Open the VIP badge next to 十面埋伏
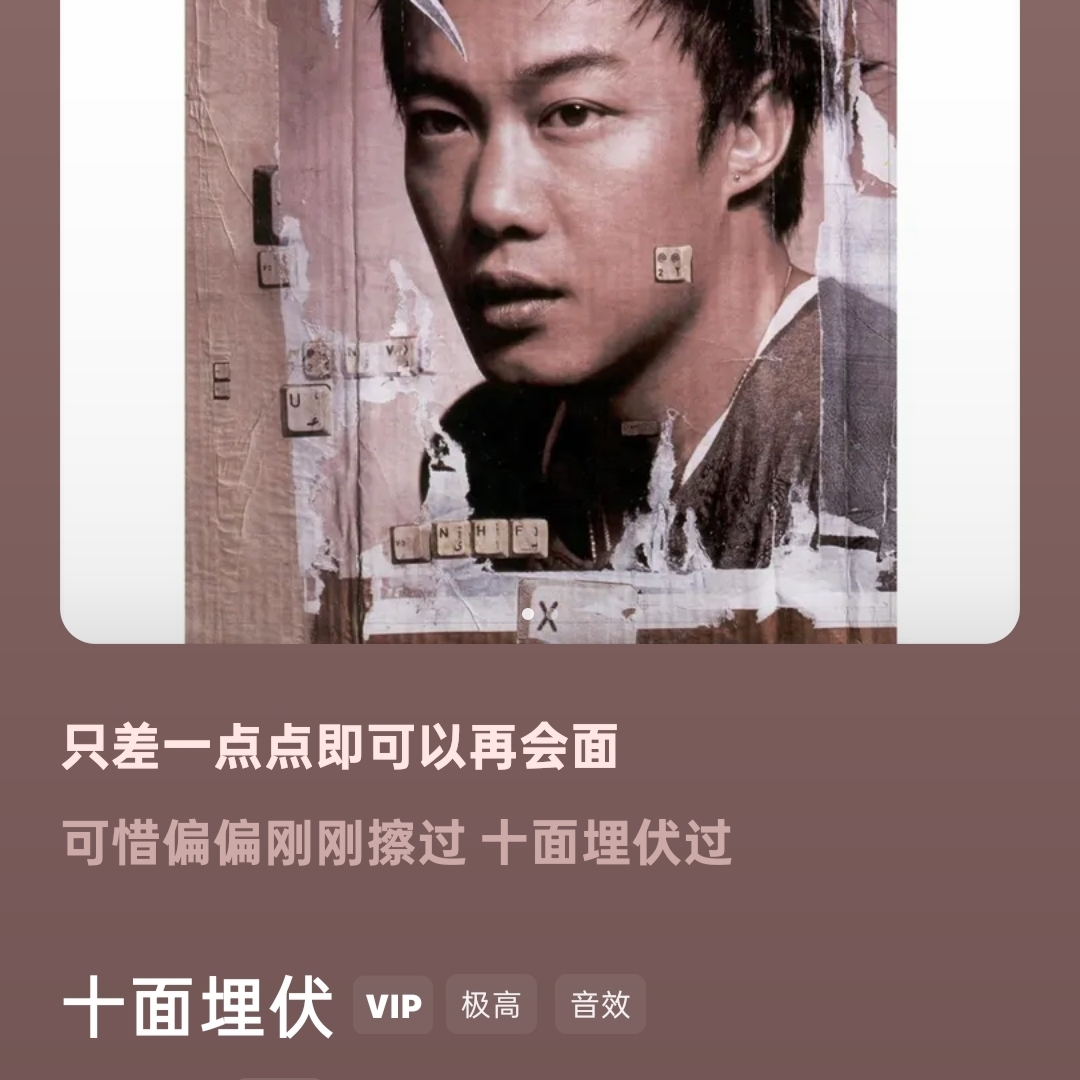Screen dimensions: 1080x1080 coord(393,1006)
